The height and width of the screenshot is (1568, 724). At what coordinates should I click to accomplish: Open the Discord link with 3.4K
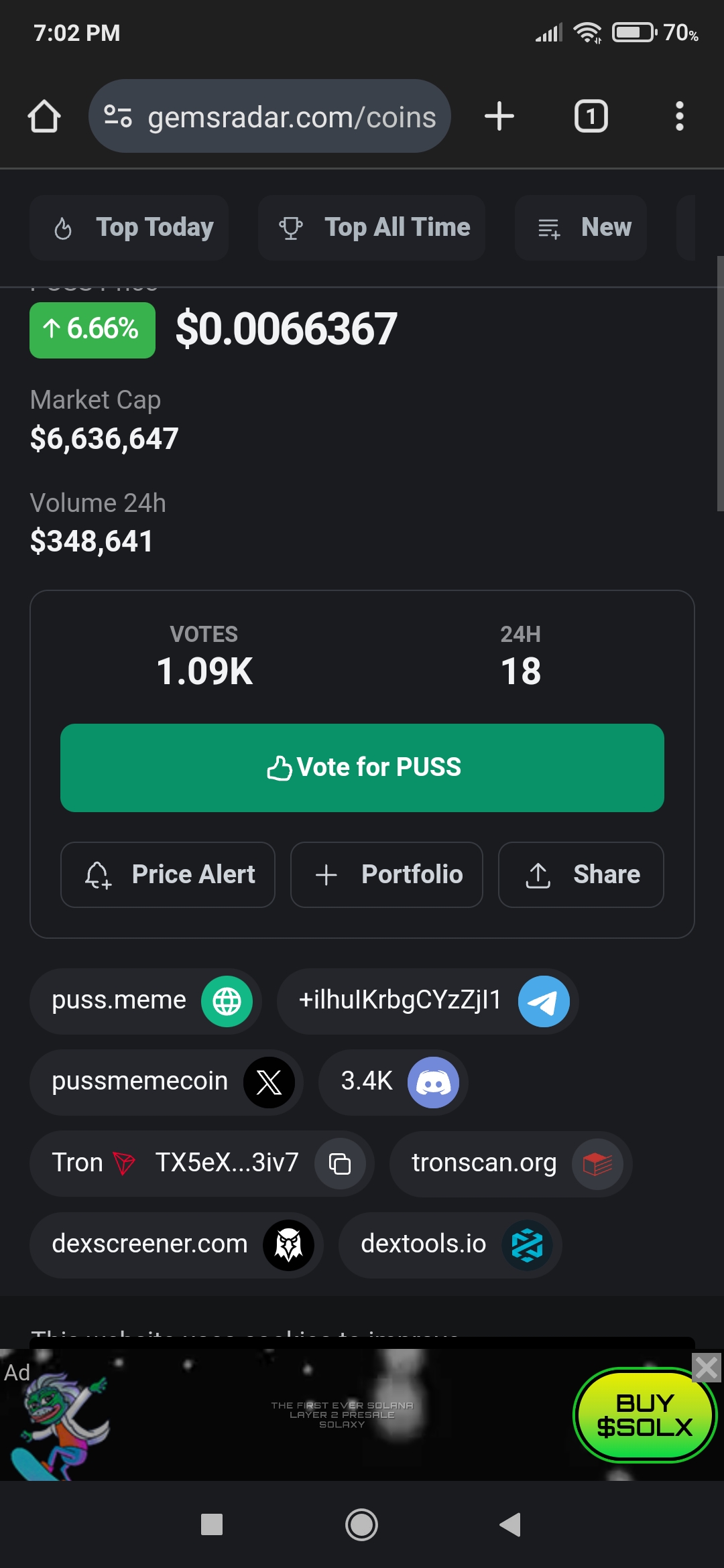pos(393,1082)
